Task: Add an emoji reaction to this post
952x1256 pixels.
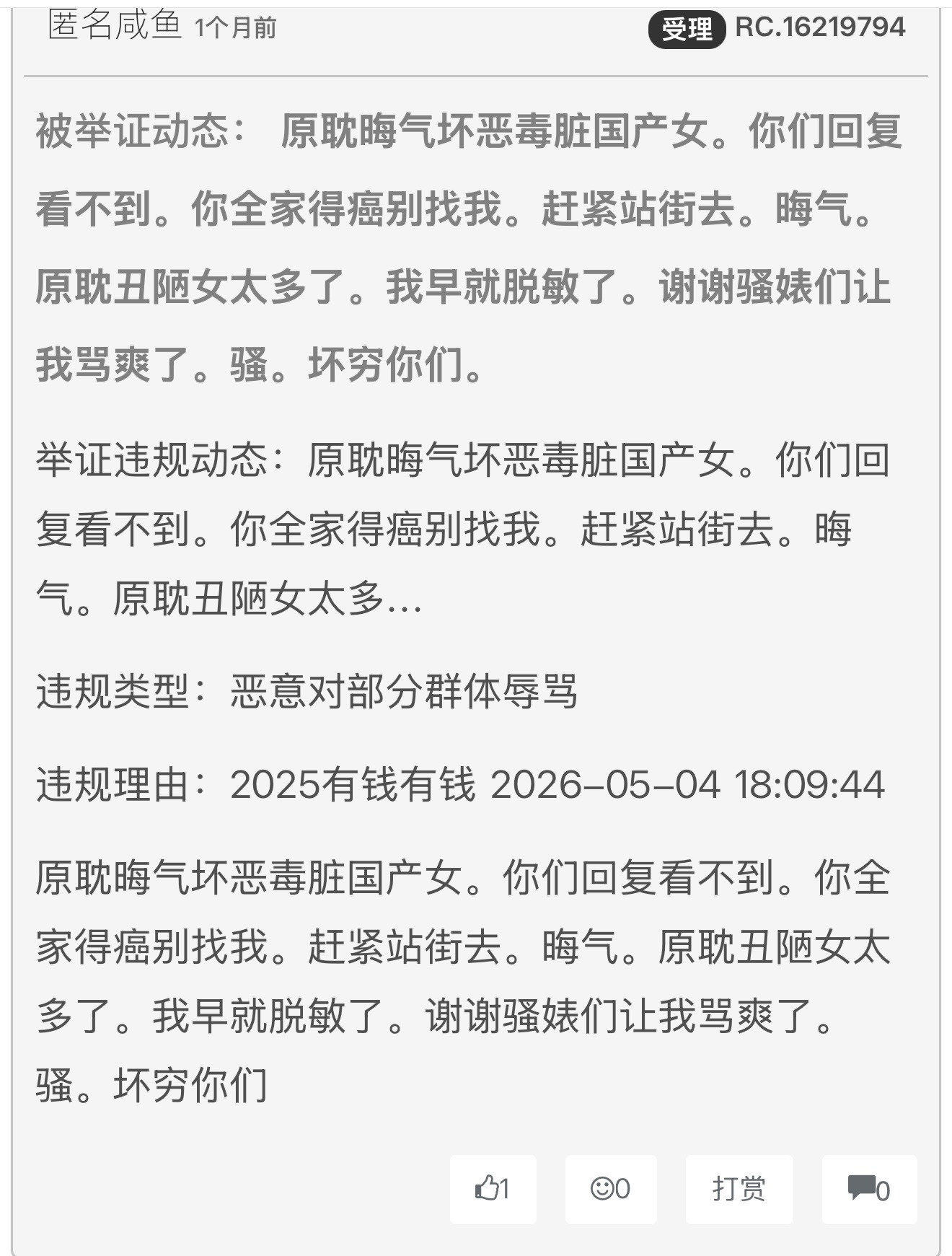Action: pyautogui.click(x=610, y=1189)
